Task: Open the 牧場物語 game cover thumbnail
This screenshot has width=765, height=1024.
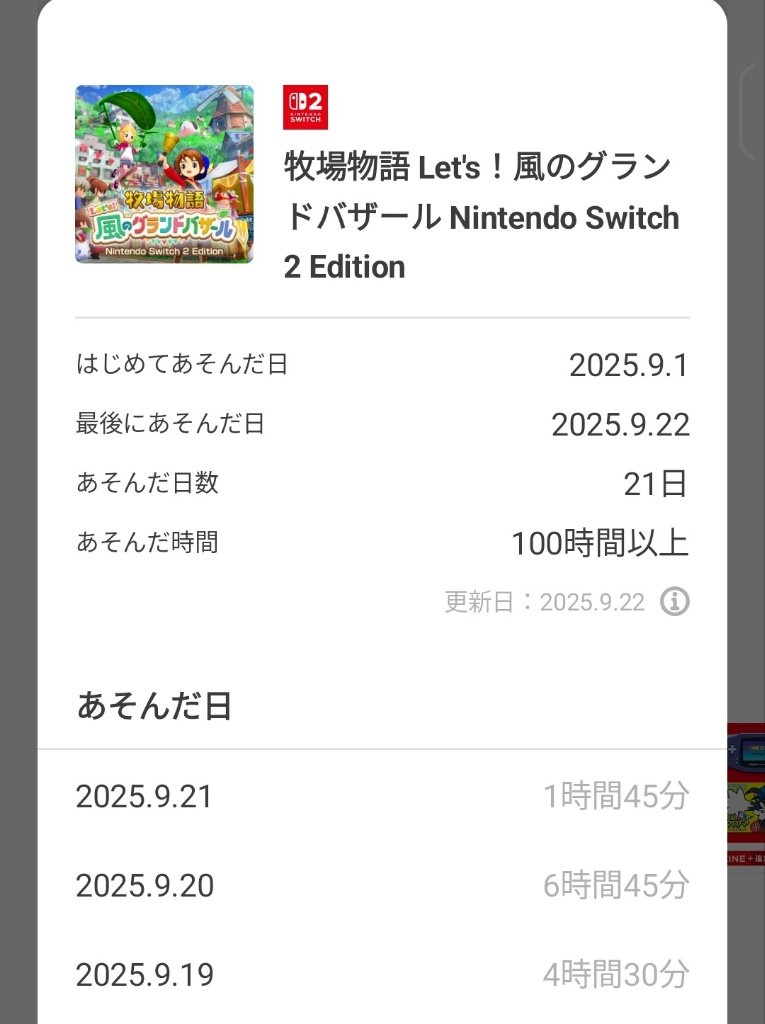Action: (x=164, y=174)
